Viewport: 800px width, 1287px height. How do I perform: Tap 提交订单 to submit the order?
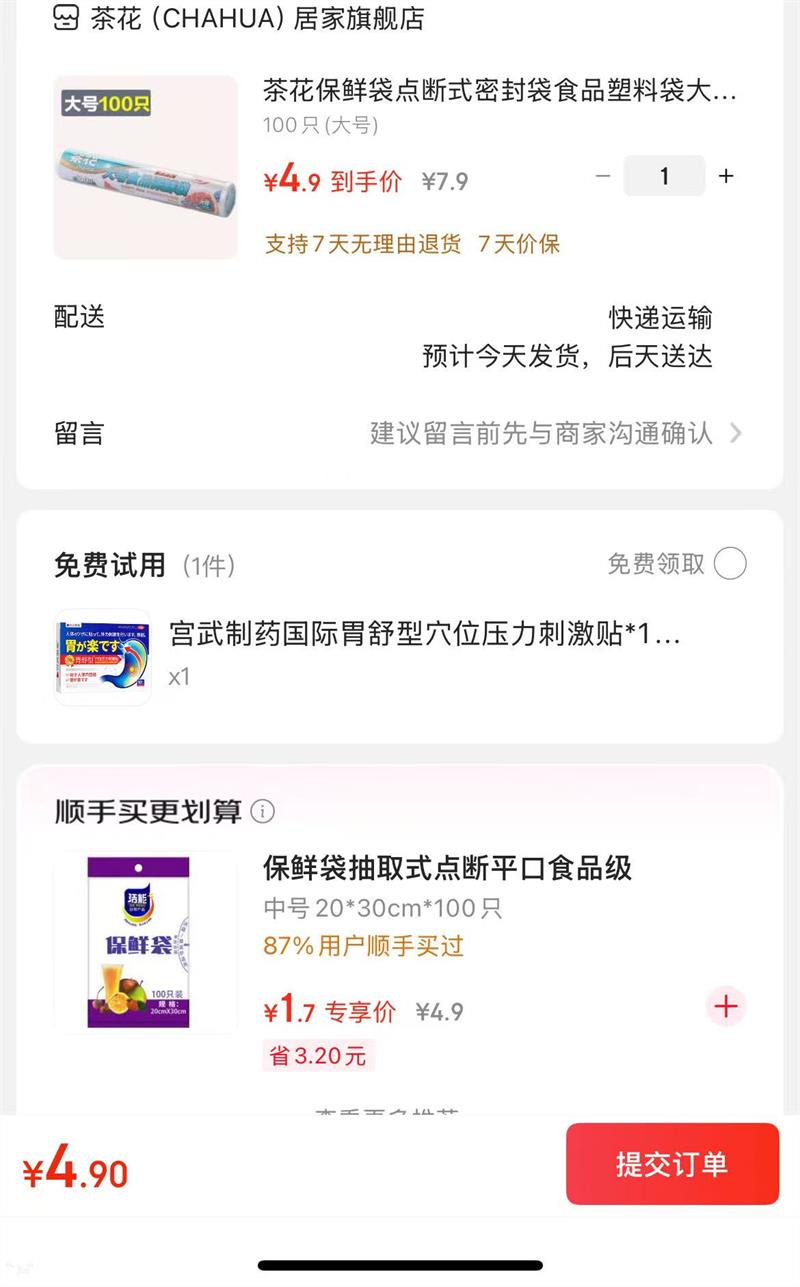point(672,1162)
